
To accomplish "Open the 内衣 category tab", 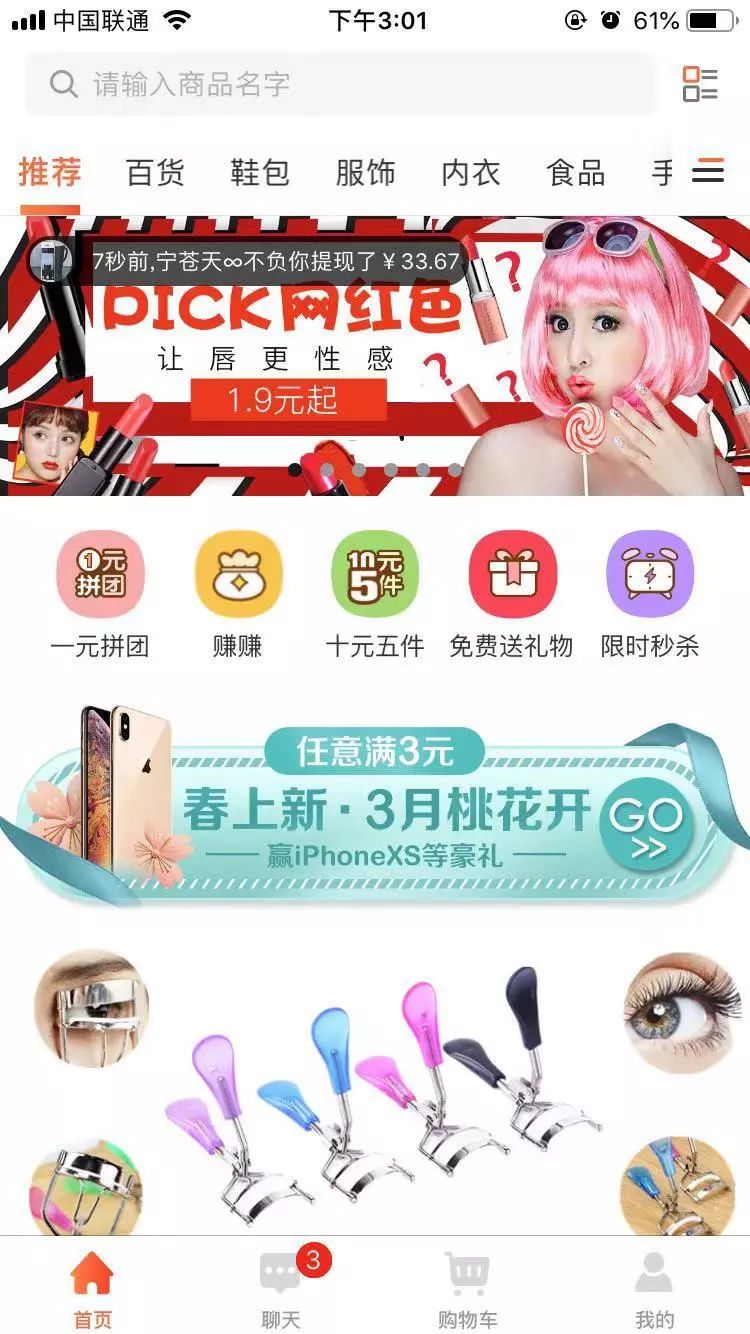I will coord(470,173).
